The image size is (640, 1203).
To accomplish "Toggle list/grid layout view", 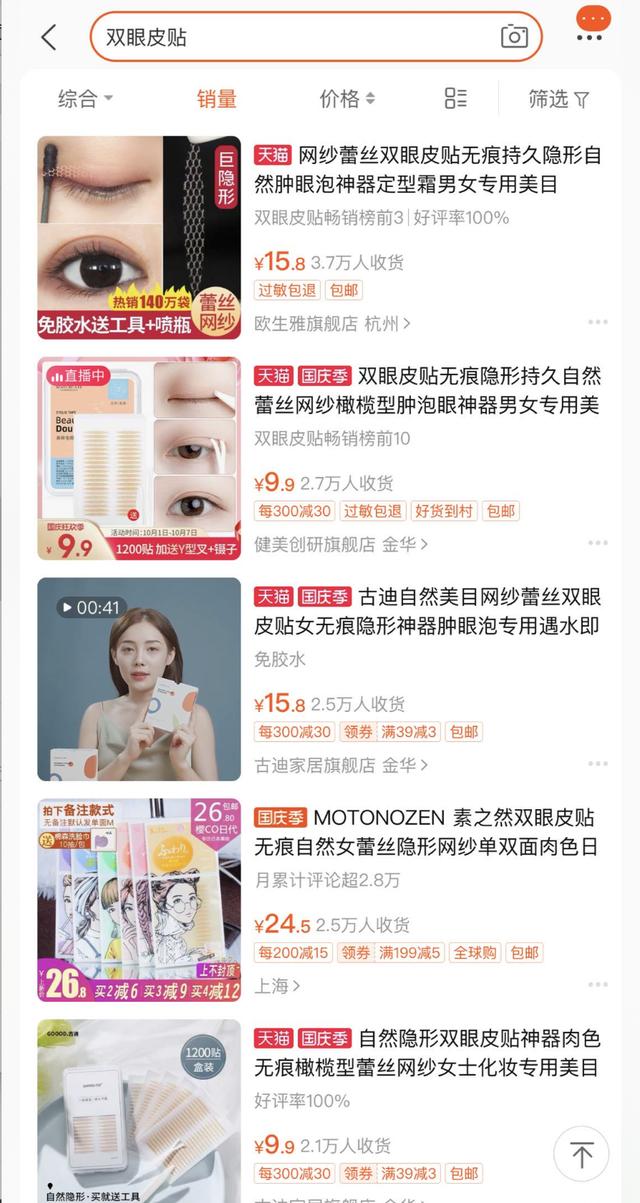I will [x=455, y=98].
